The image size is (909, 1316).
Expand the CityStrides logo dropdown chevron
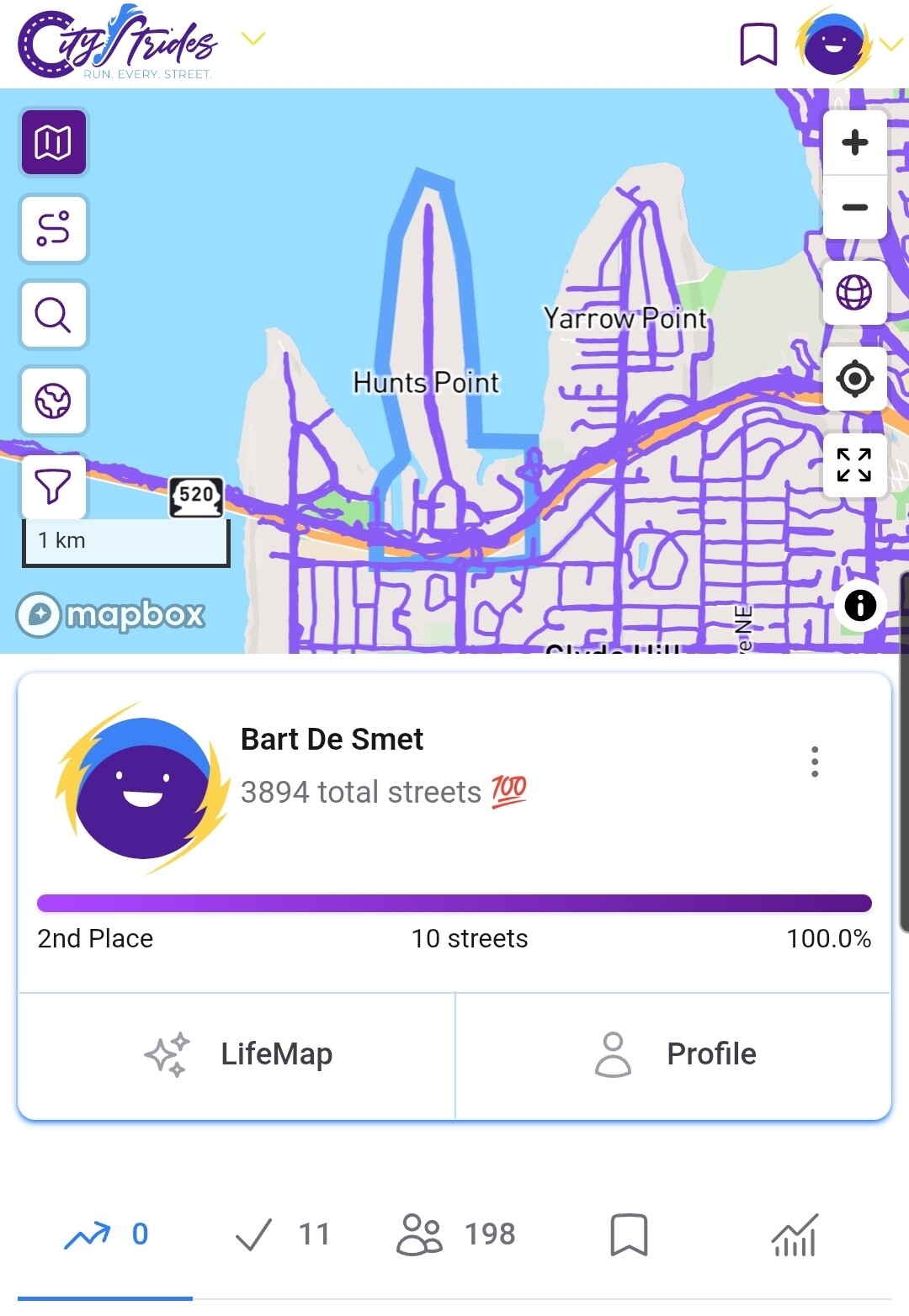[252, 40]
